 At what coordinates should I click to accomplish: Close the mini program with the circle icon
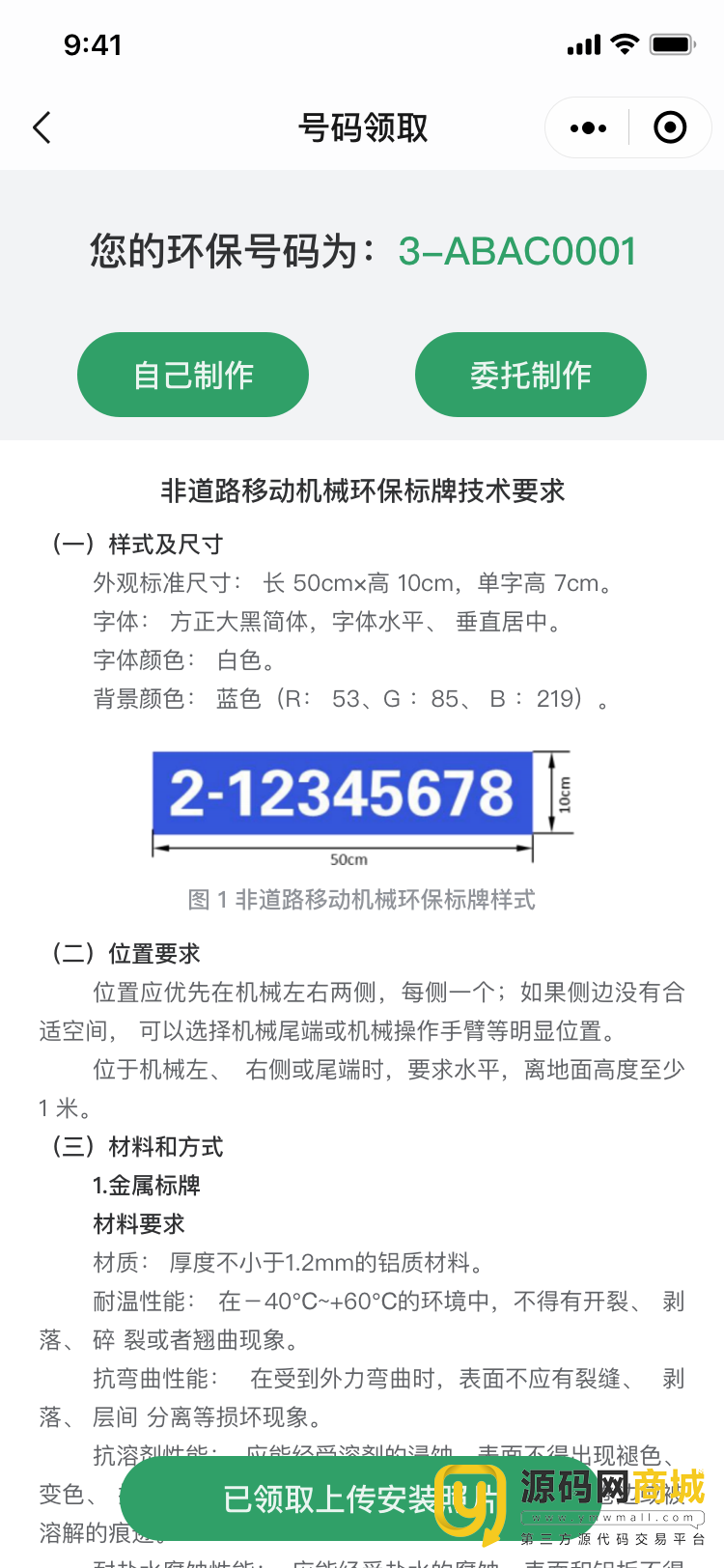coord(670,127)
